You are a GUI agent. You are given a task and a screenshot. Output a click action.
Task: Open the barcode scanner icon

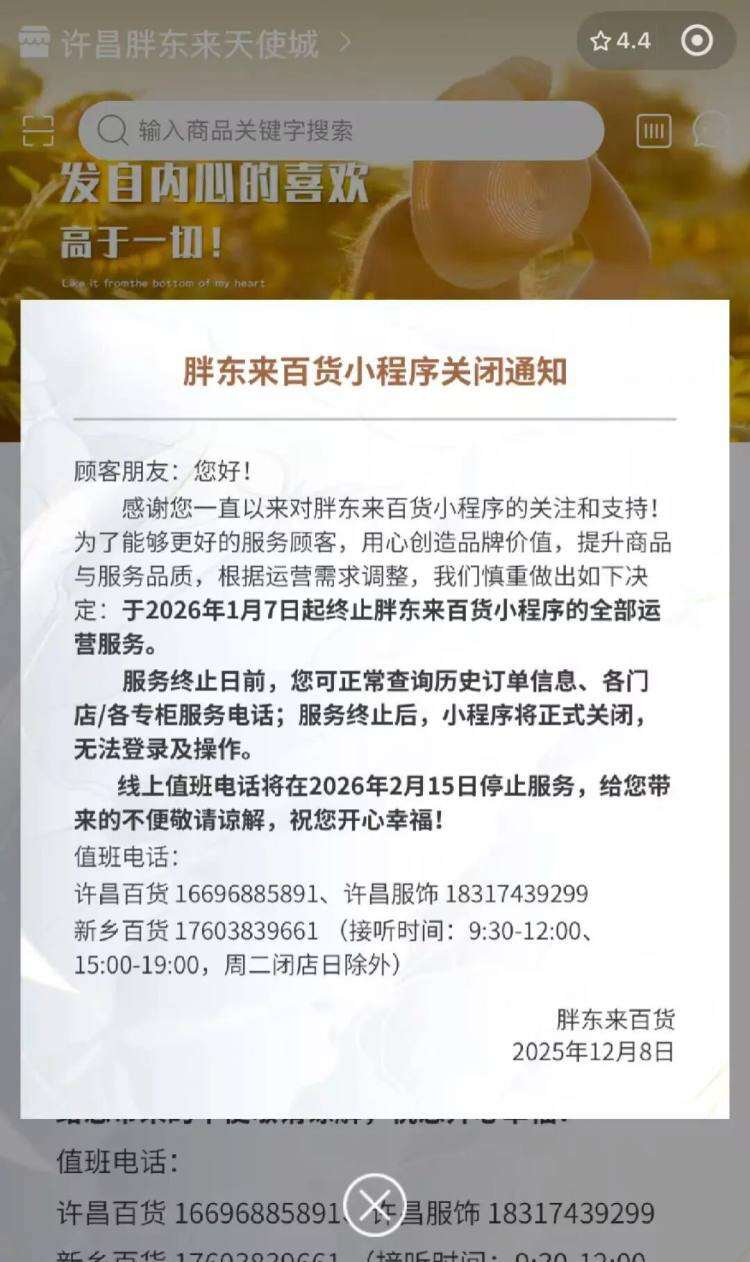coord(654,130)
